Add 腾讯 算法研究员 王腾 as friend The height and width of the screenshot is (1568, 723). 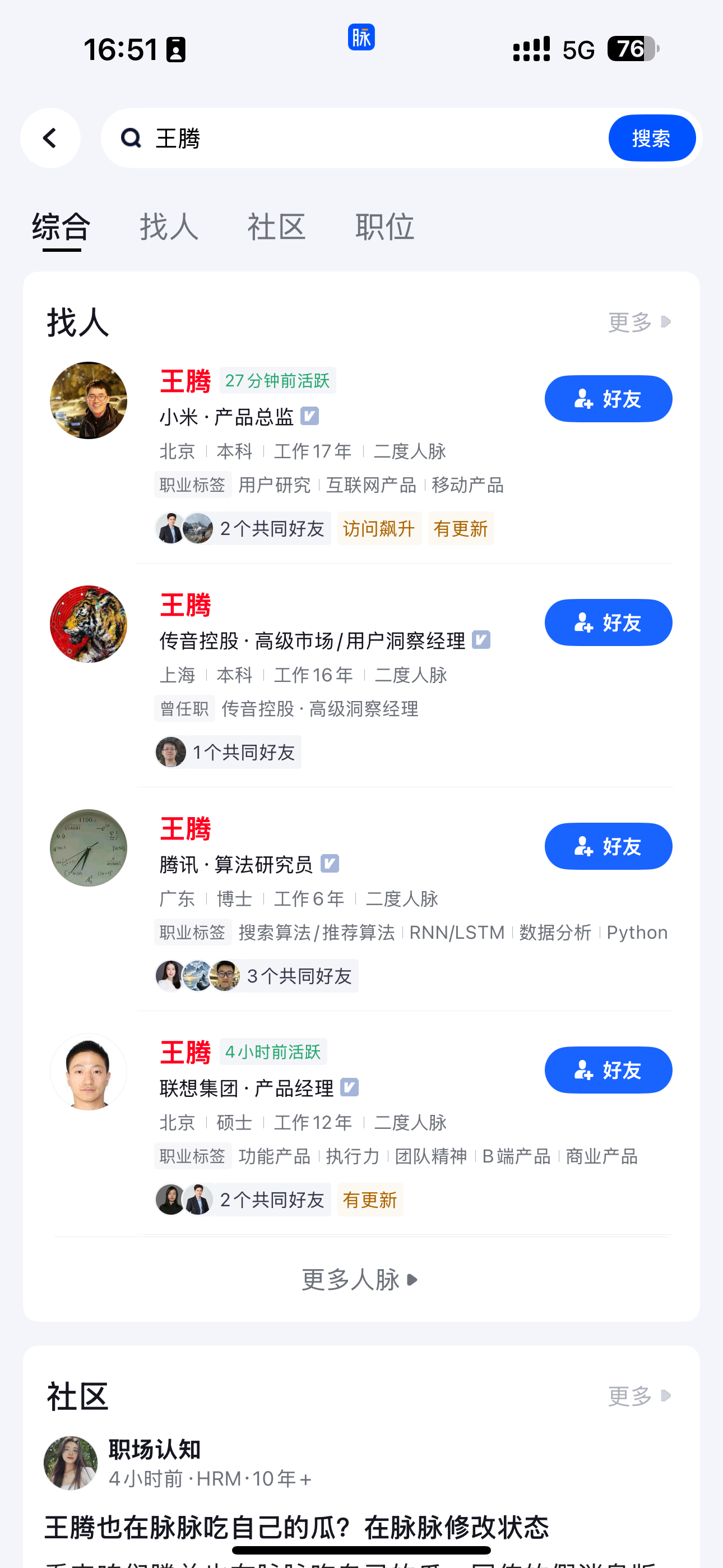click(x=608, y=846)
